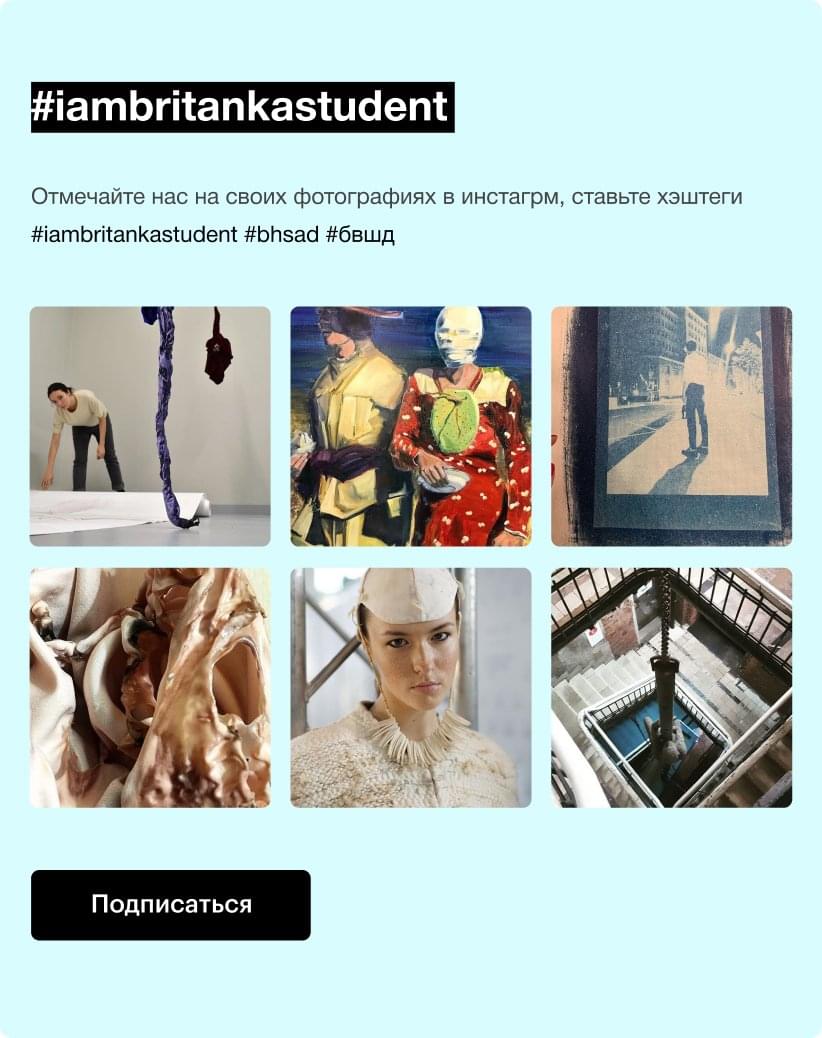This screenshot has width=822, height=1038.
Task: Open the blue cyanotype street print photo
Action: point(671,426)
